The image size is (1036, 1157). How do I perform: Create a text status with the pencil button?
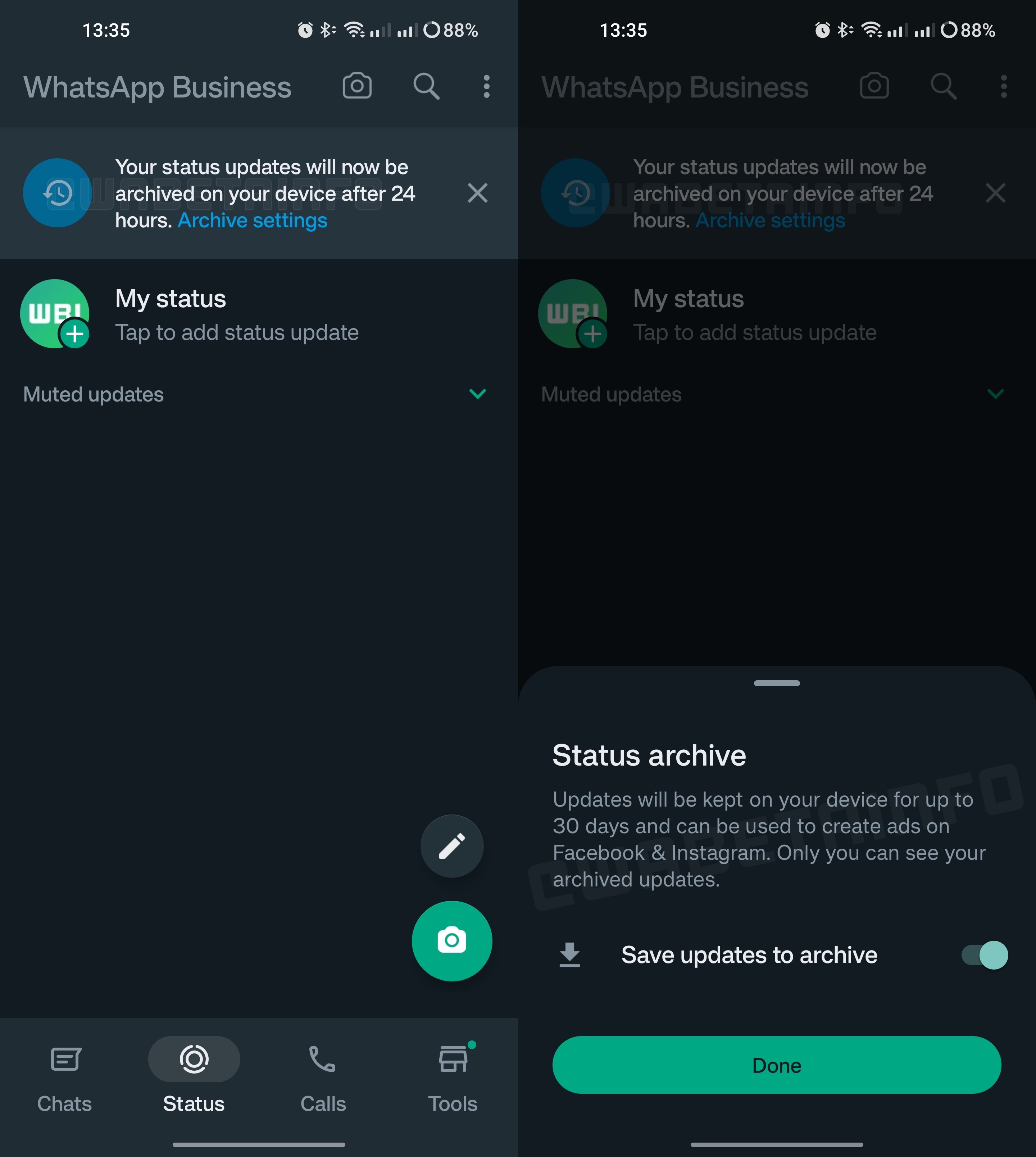click(451, 846)
